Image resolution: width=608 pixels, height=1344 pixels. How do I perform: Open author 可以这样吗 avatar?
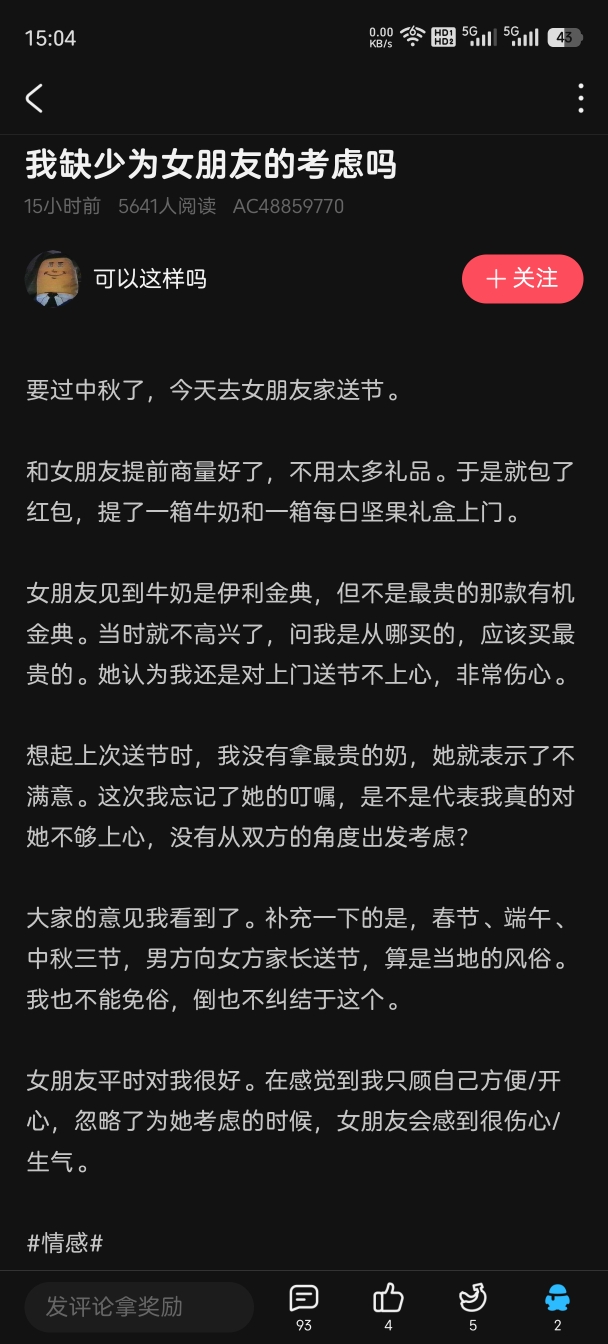(x=52, y=278)
